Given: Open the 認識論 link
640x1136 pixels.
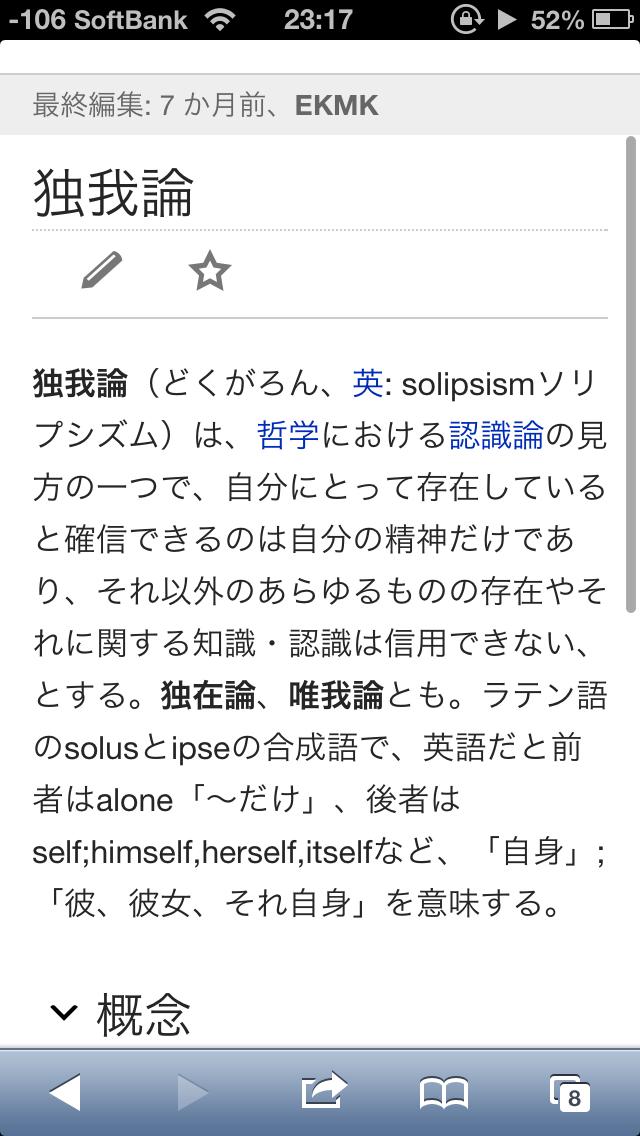Looking at the screenshot, I should coord(496,435).
